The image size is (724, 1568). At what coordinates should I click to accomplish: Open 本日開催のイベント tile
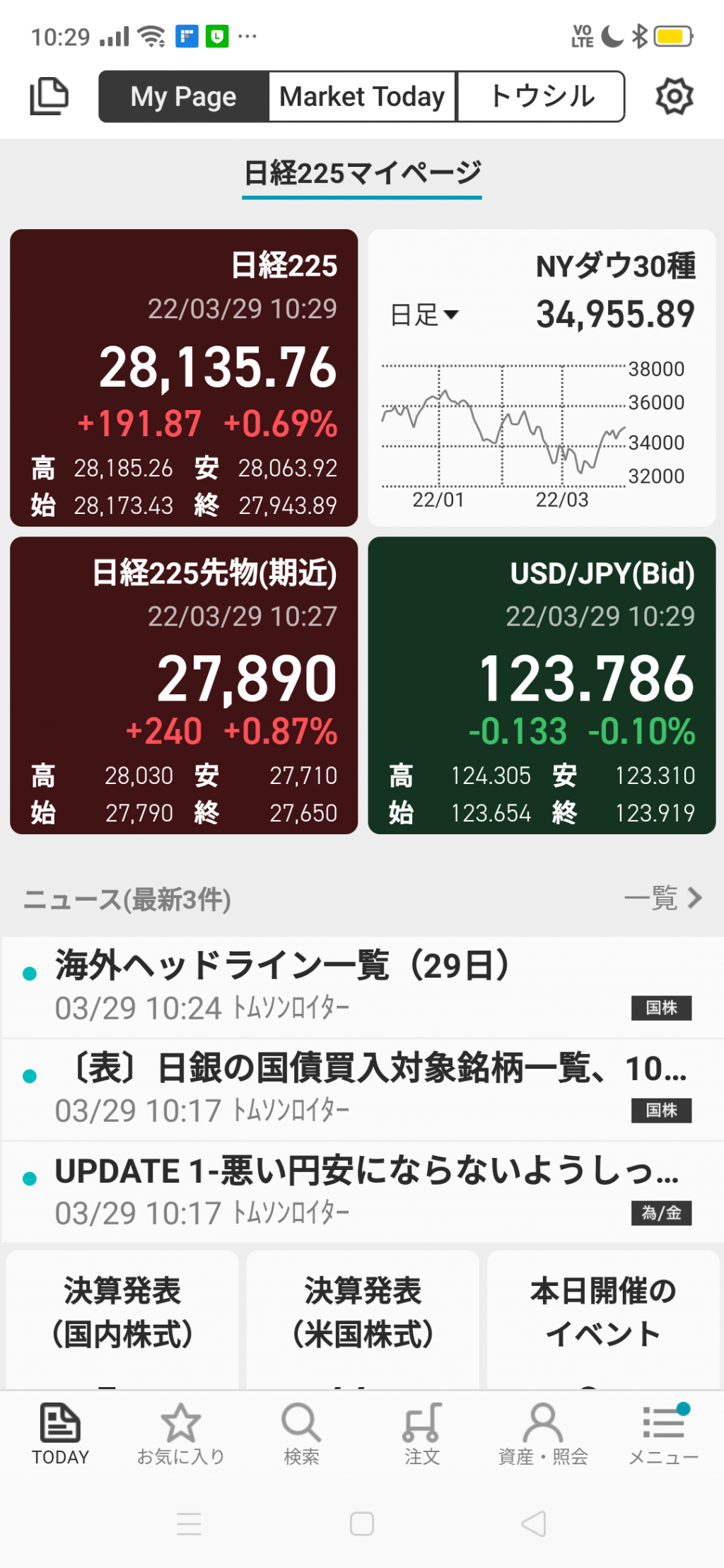tap(603, 1318)
